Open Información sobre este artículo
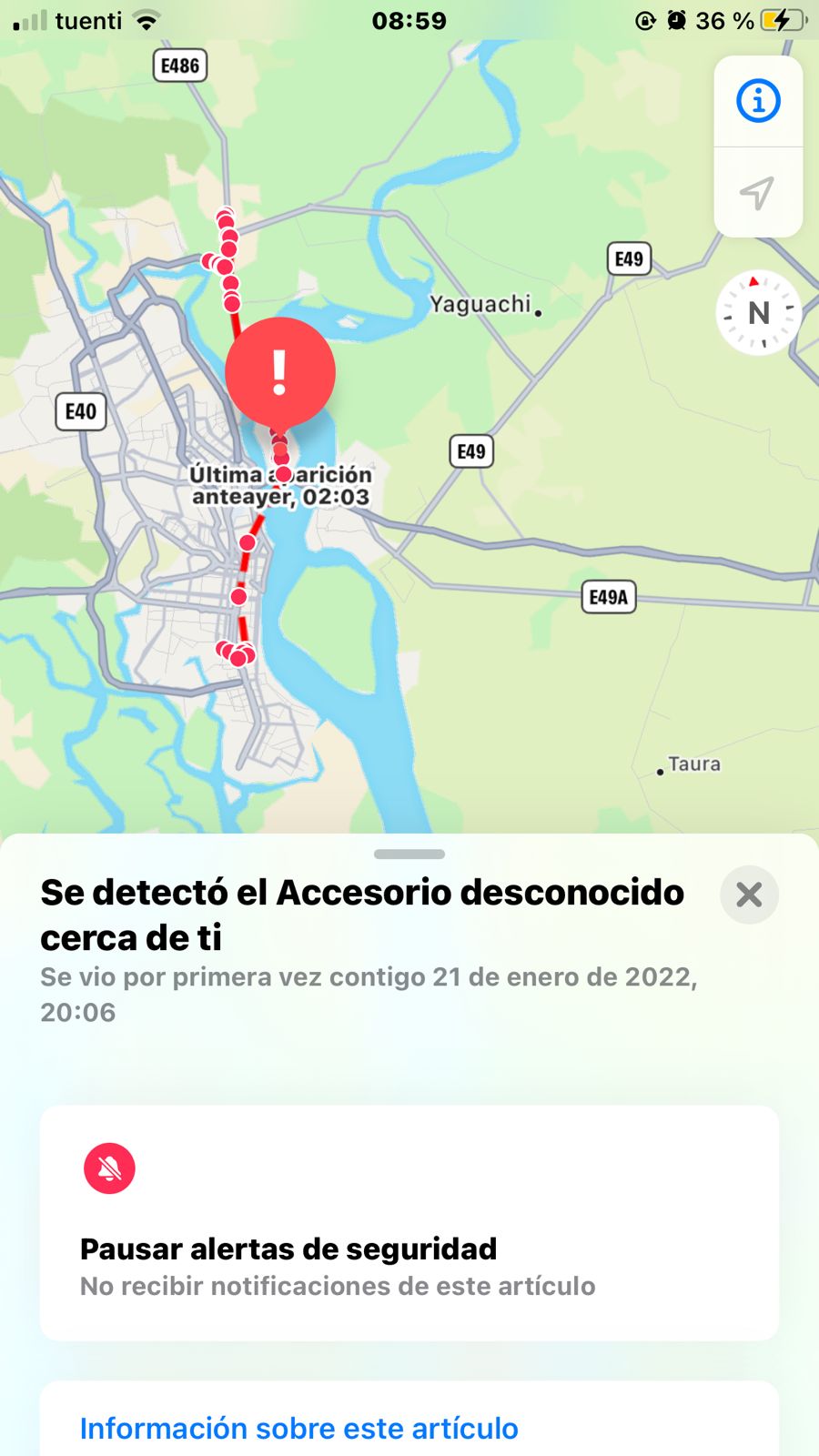 [x=299, y=1428]
